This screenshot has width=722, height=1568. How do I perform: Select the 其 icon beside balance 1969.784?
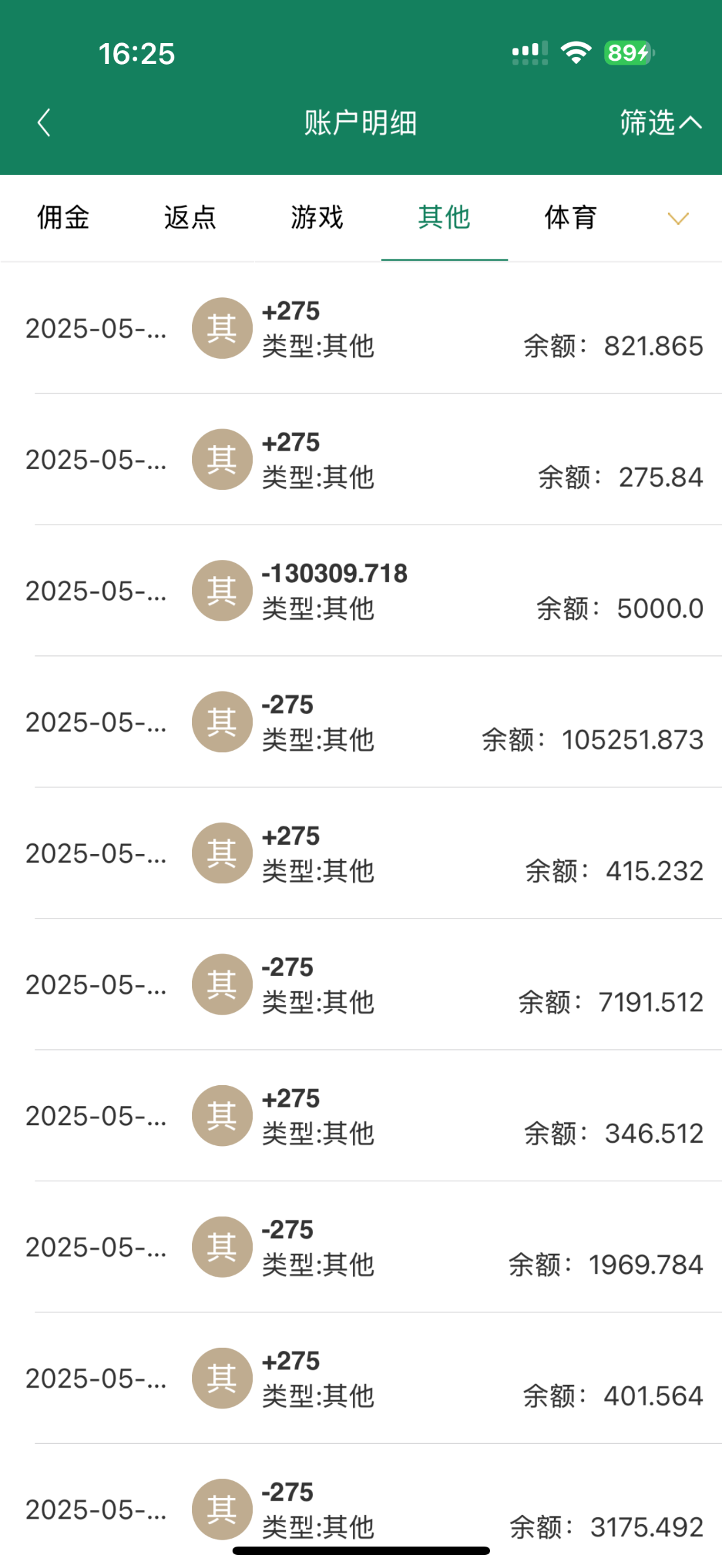pos(222,1247)
